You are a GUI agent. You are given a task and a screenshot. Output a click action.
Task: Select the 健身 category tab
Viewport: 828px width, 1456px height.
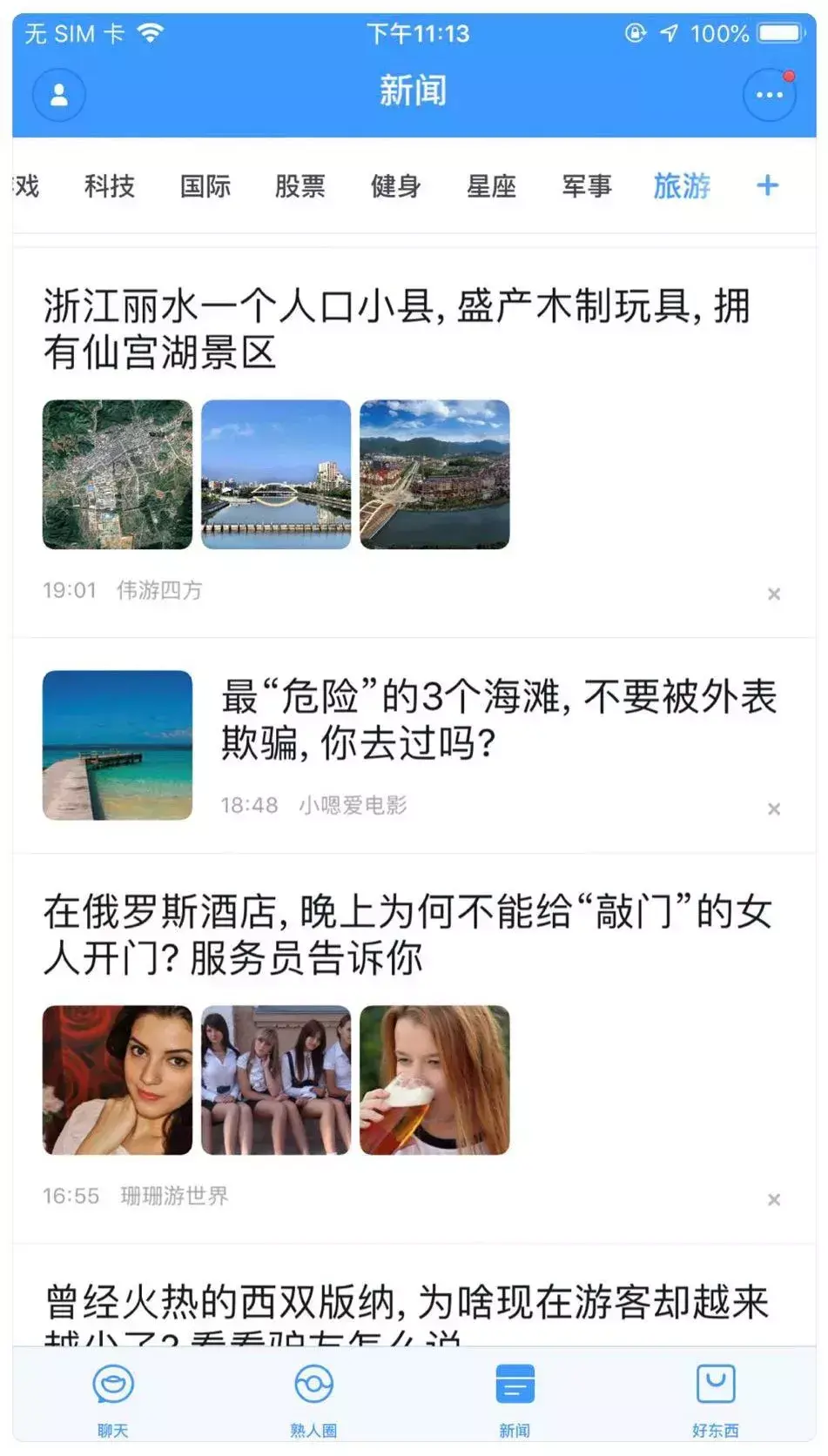(396, 186)
